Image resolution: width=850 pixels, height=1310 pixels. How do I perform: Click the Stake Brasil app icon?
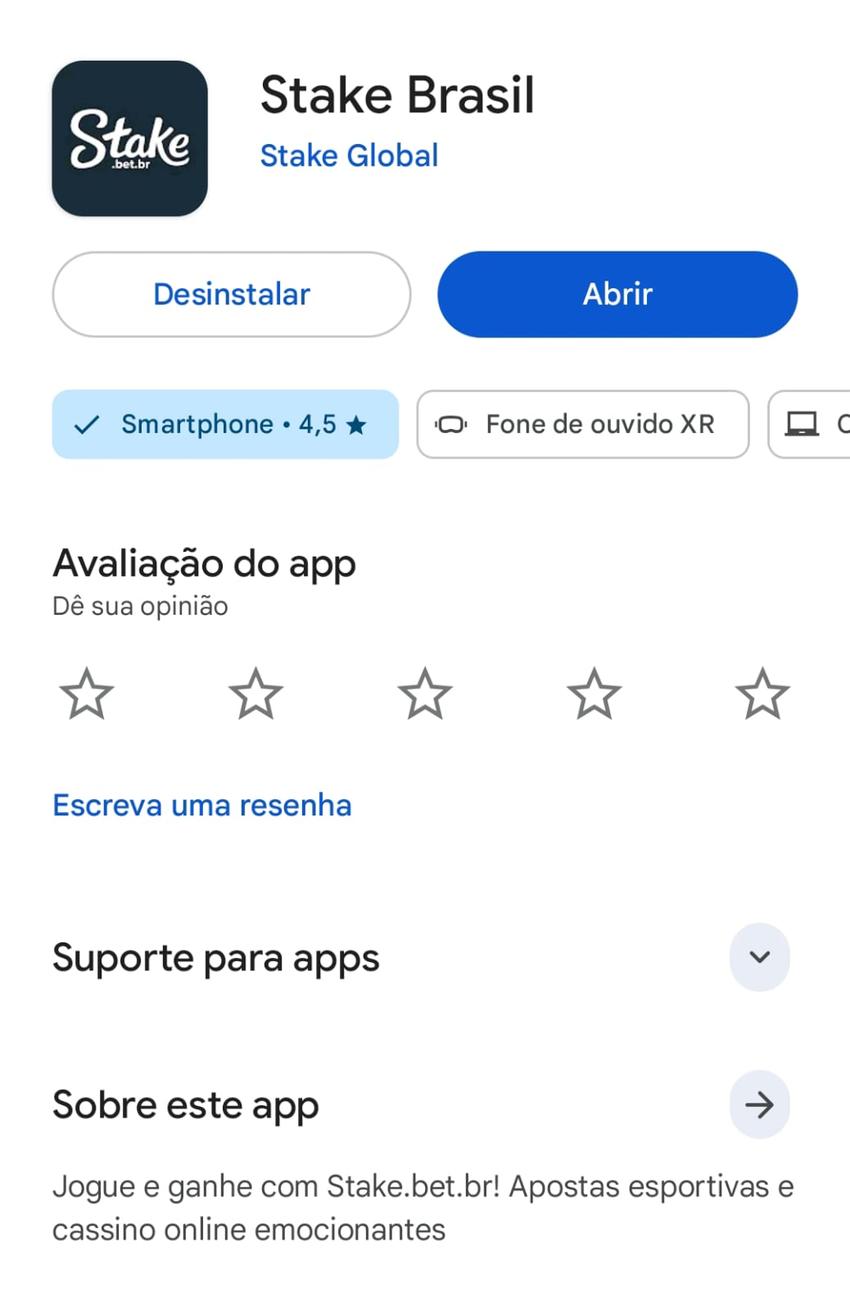(x=128, y=137)
